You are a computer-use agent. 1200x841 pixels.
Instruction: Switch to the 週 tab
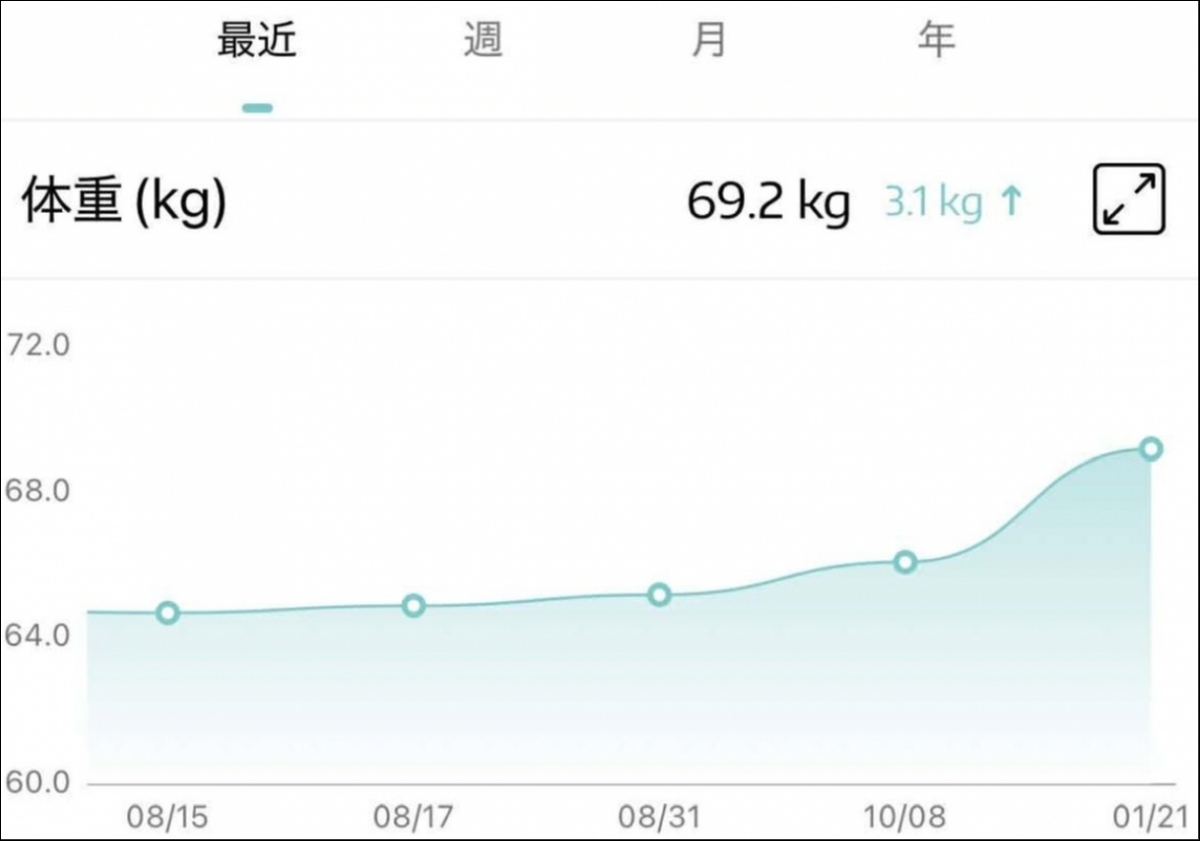(482, 42)
